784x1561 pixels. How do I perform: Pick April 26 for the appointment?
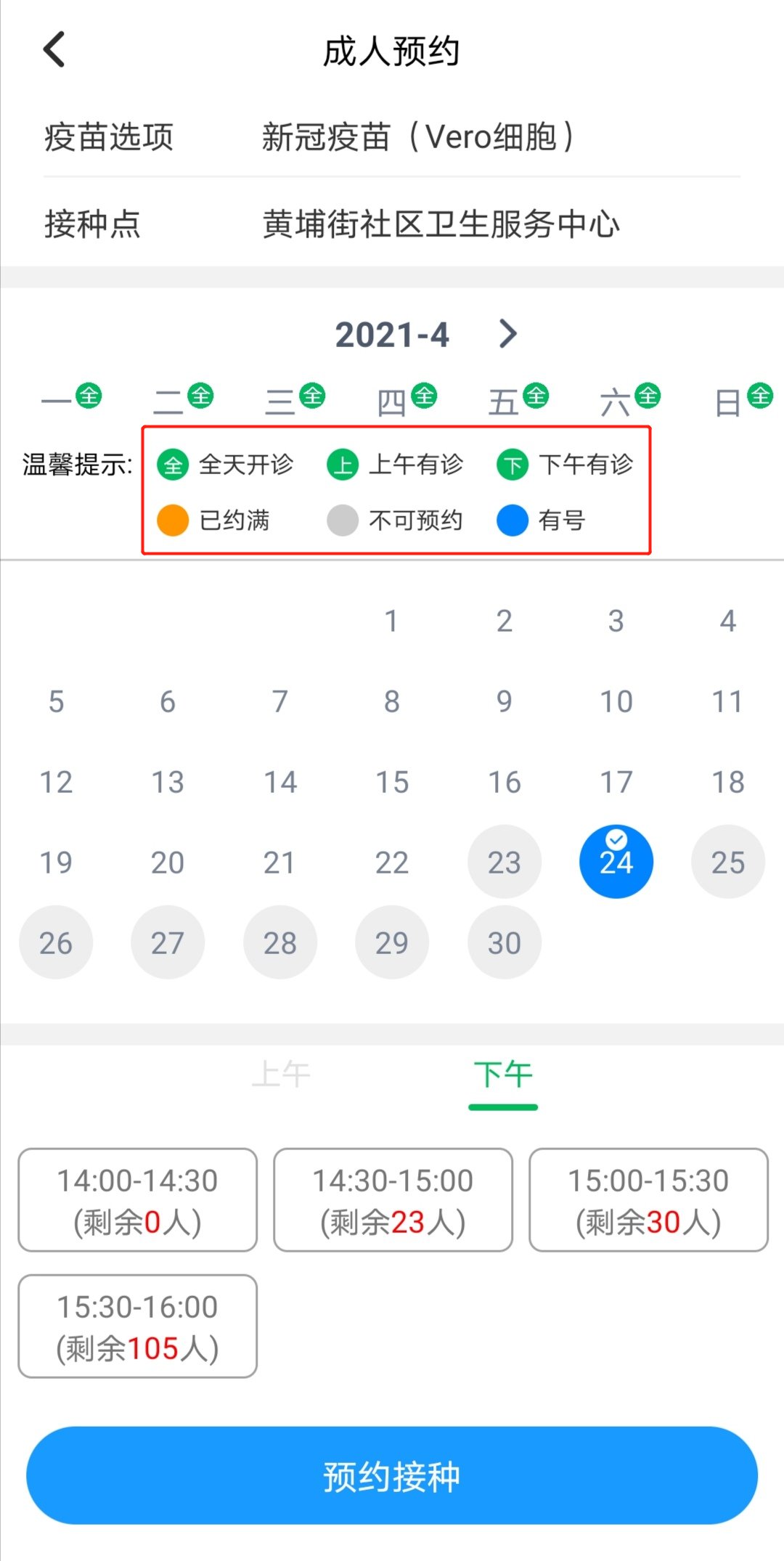[56, 942]
